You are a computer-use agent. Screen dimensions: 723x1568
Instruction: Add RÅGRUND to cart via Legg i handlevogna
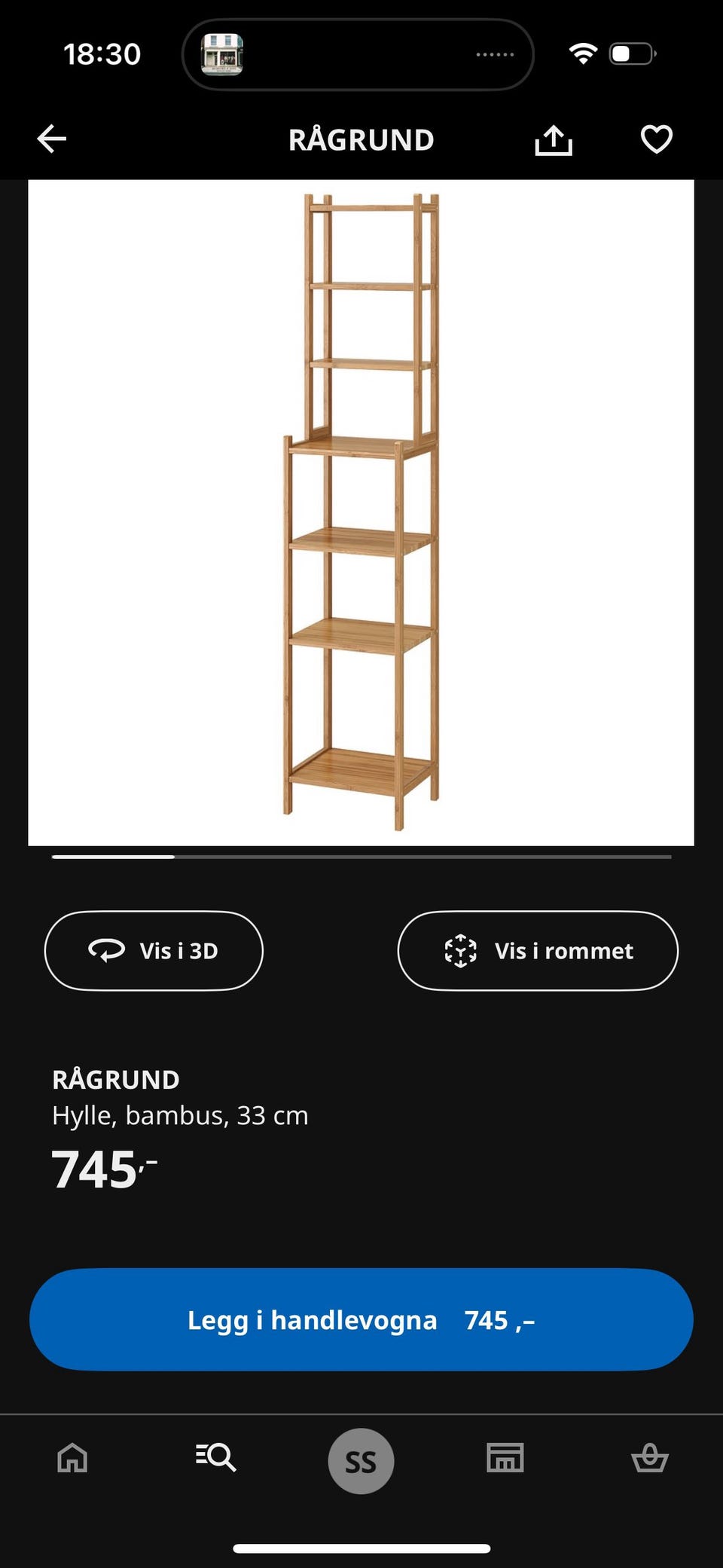tap(361, 1319)
